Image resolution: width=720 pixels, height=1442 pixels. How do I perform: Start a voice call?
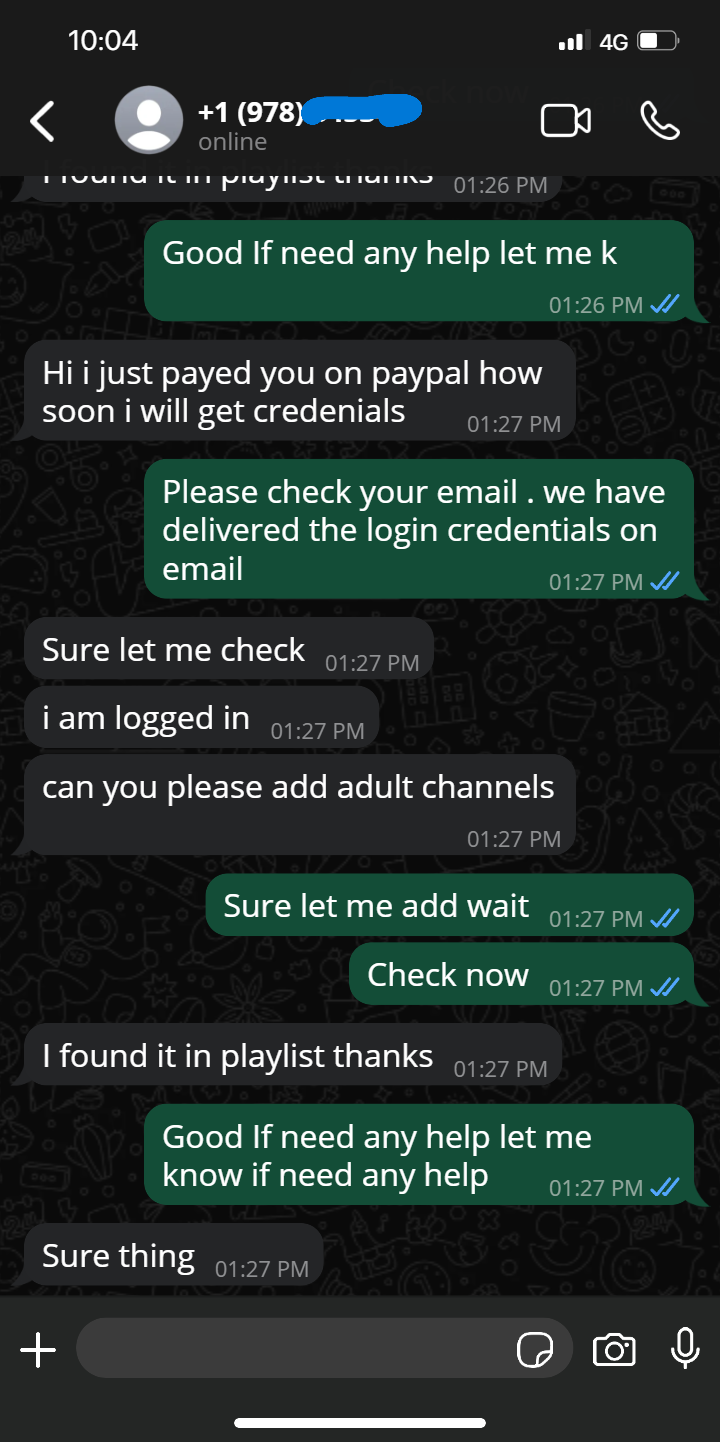660,119
